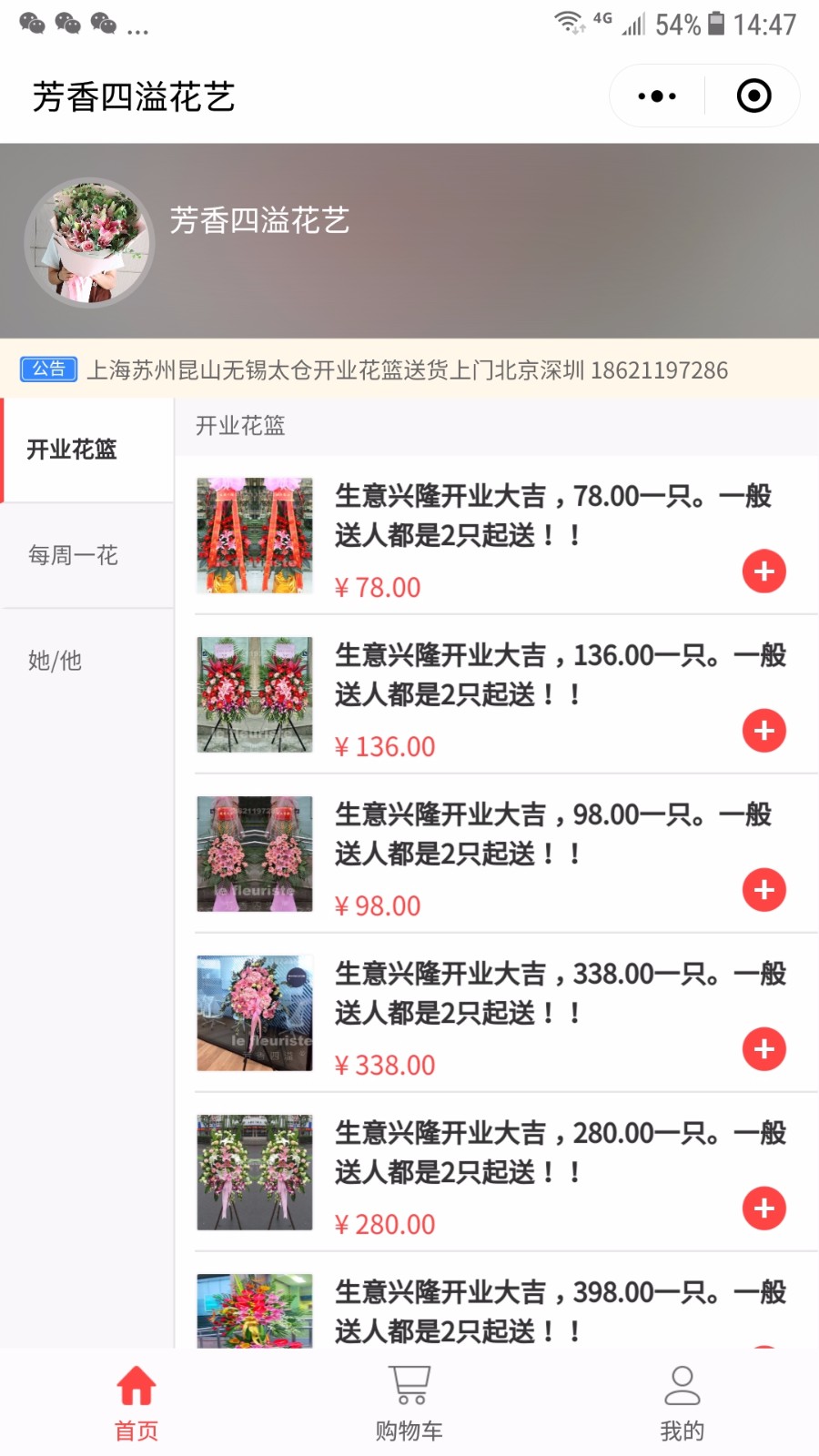This screenshot has width=819, height=1456.
Task: Add the ¥136.00 flower basket to cart
Action: [764, 731]
